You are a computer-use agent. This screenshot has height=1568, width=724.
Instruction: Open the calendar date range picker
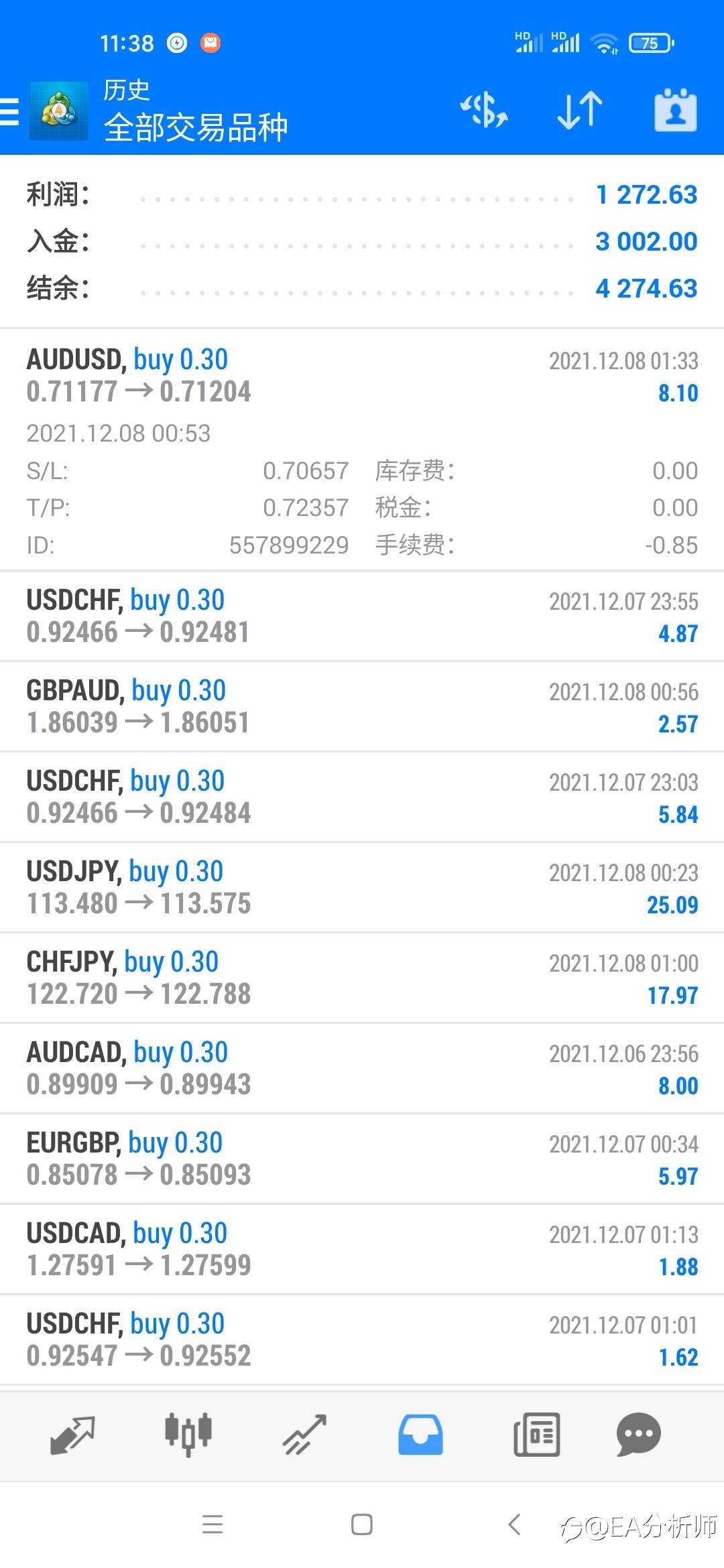coord(675,110)
